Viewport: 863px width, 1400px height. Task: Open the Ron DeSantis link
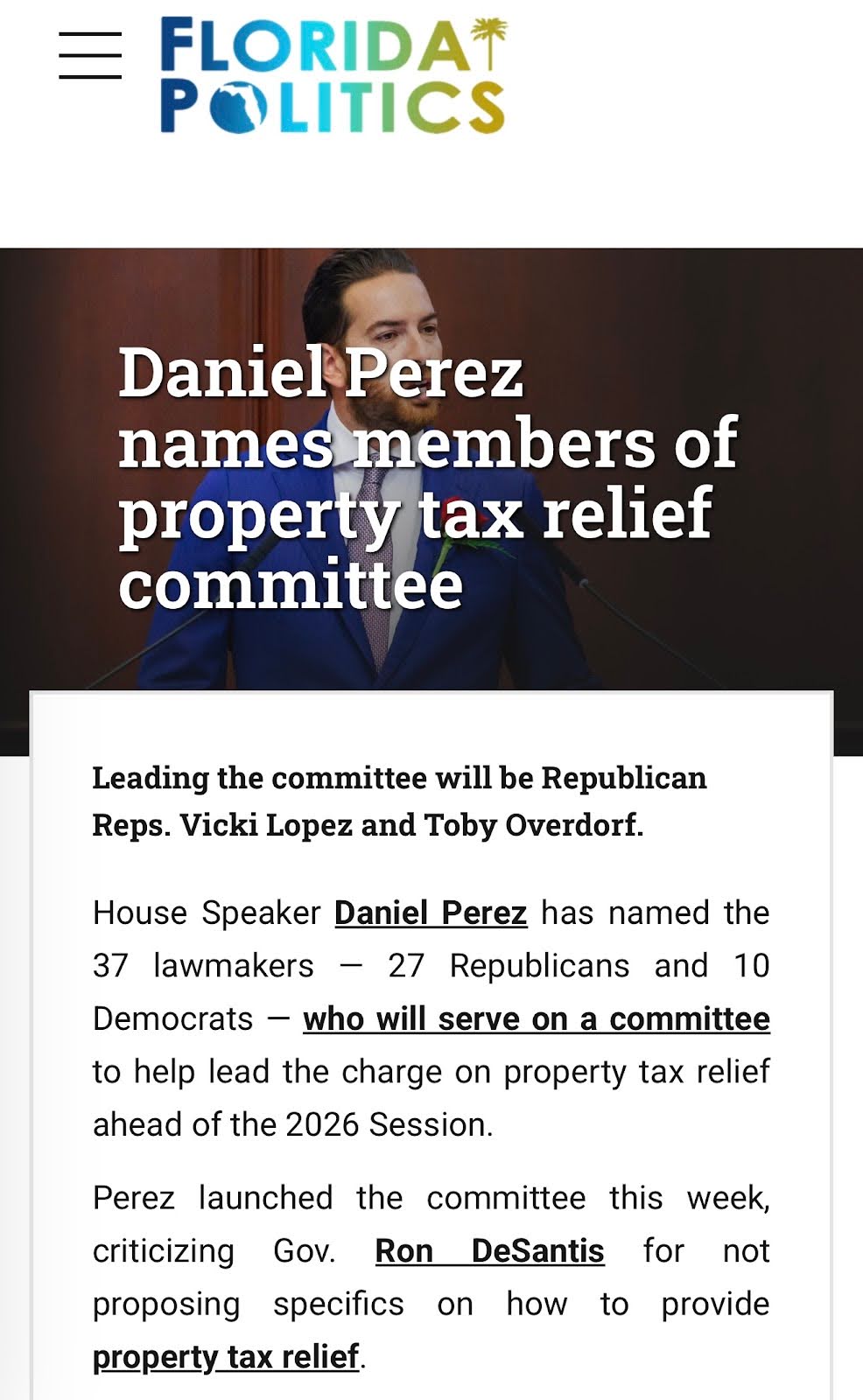(489, 1250)
